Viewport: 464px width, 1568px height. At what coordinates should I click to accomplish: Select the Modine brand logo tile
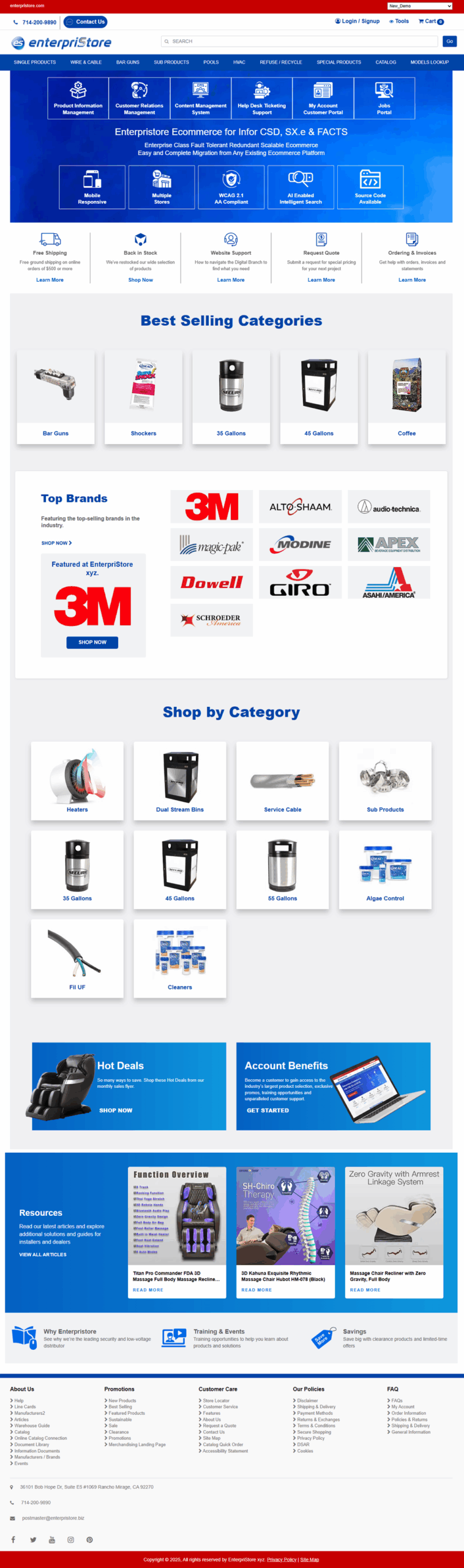coord(300,545)
